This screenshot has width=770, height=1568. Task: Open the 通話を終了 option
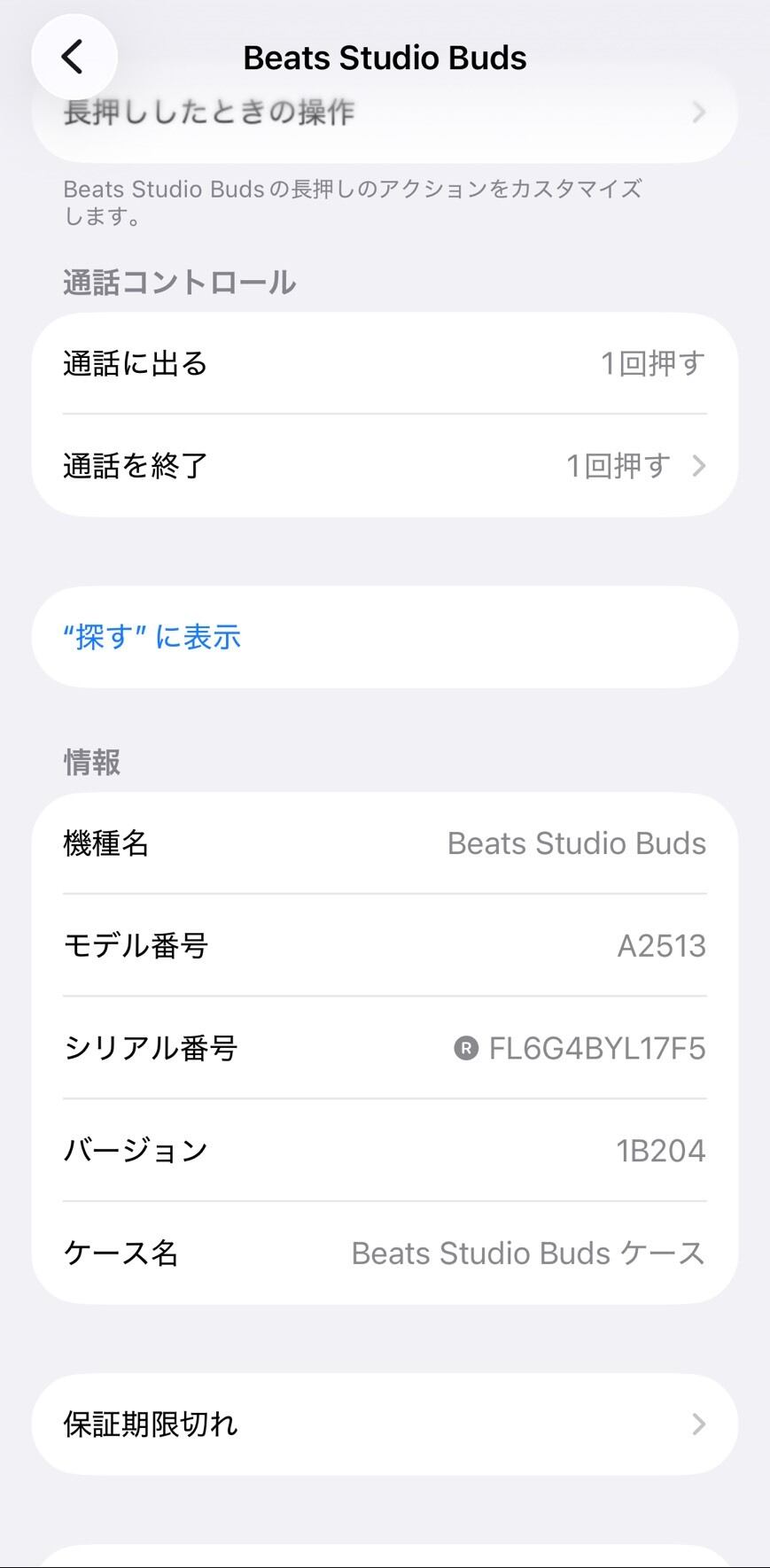385,466
